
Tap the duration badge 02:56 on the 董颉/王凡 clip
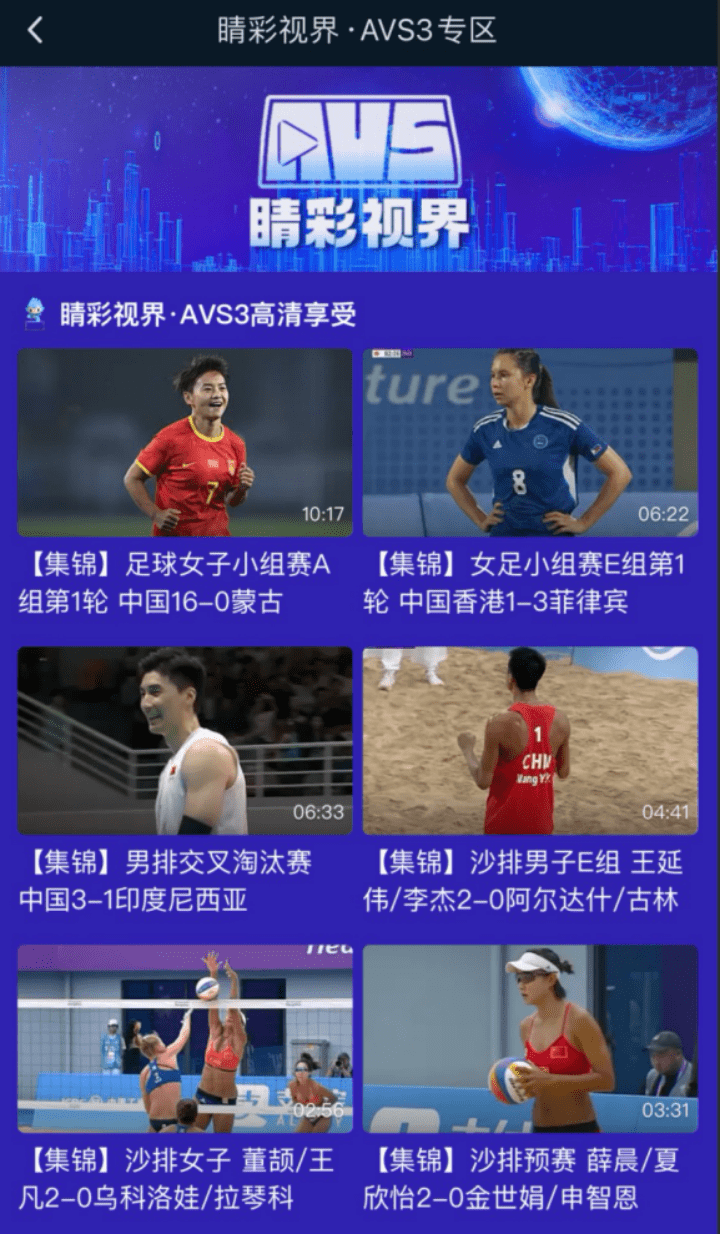coord(326,1110)
